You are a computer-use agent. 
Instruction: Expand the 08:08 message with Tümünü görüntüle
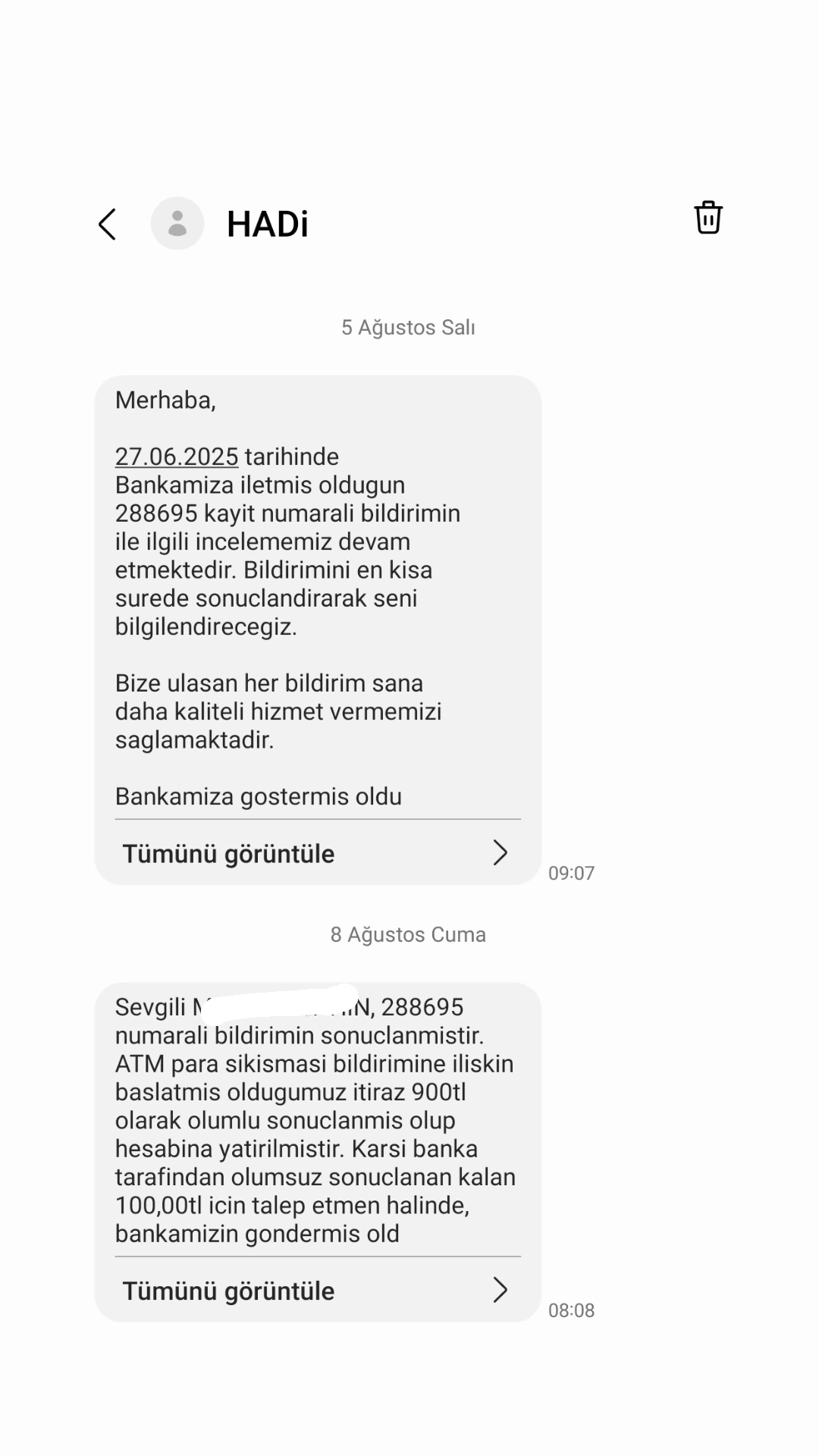coord(317,1291)
